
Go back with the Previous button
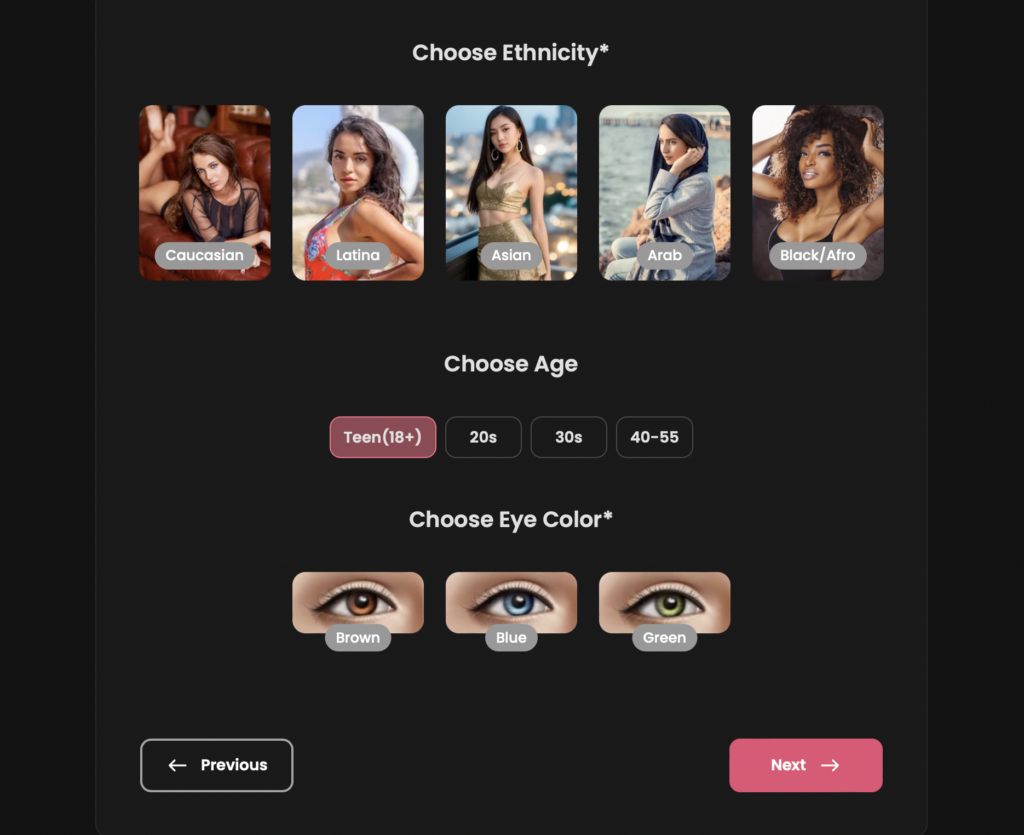point(216,765)
